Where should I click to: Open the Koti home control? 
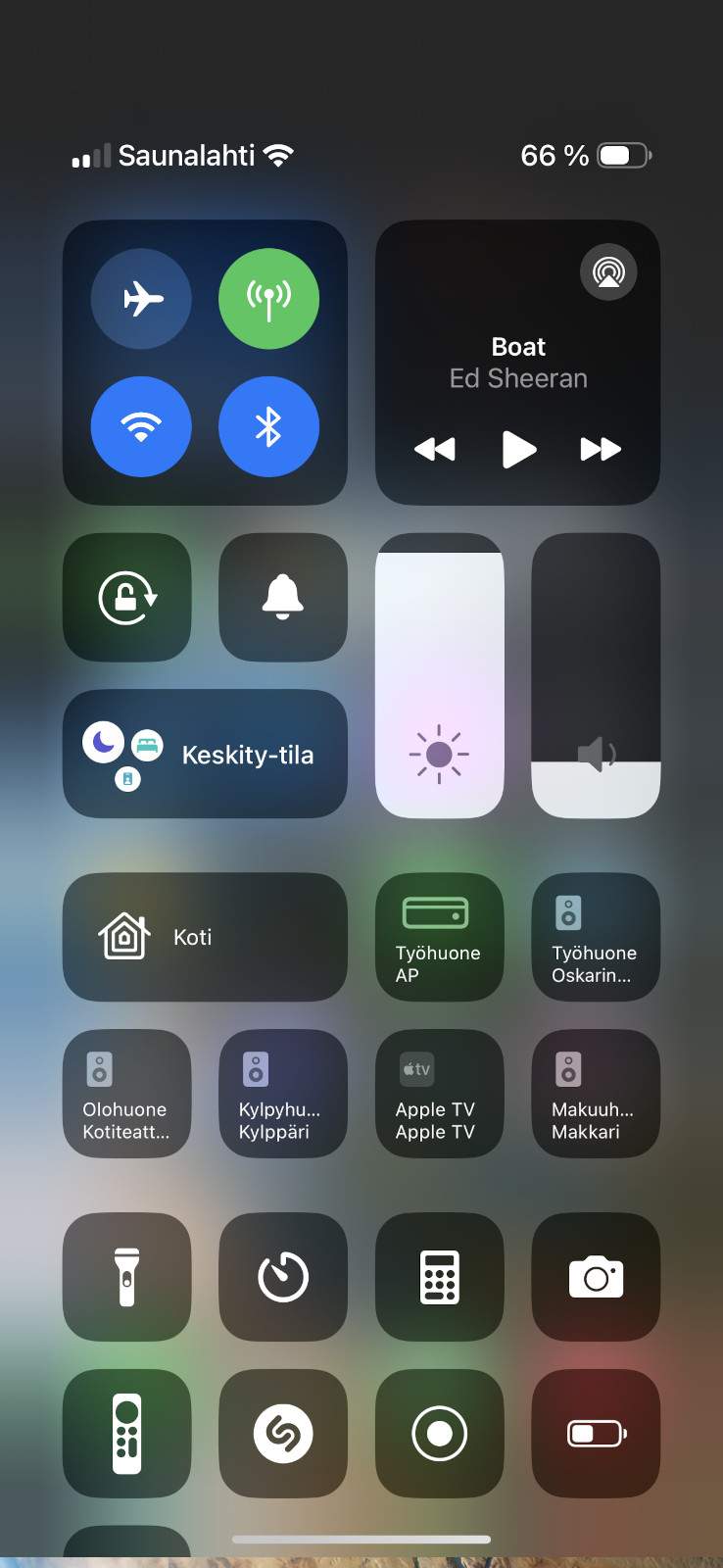coord(205,937)
